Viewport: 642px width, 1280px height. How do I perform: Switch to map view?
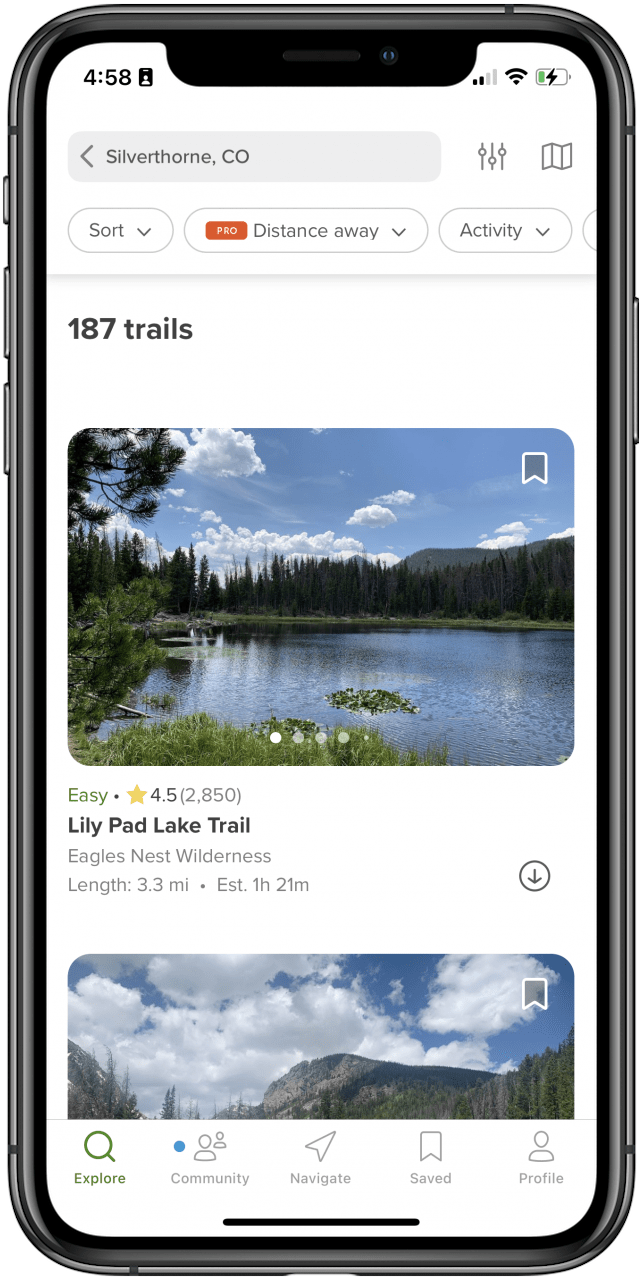click(x=556, y=157)
